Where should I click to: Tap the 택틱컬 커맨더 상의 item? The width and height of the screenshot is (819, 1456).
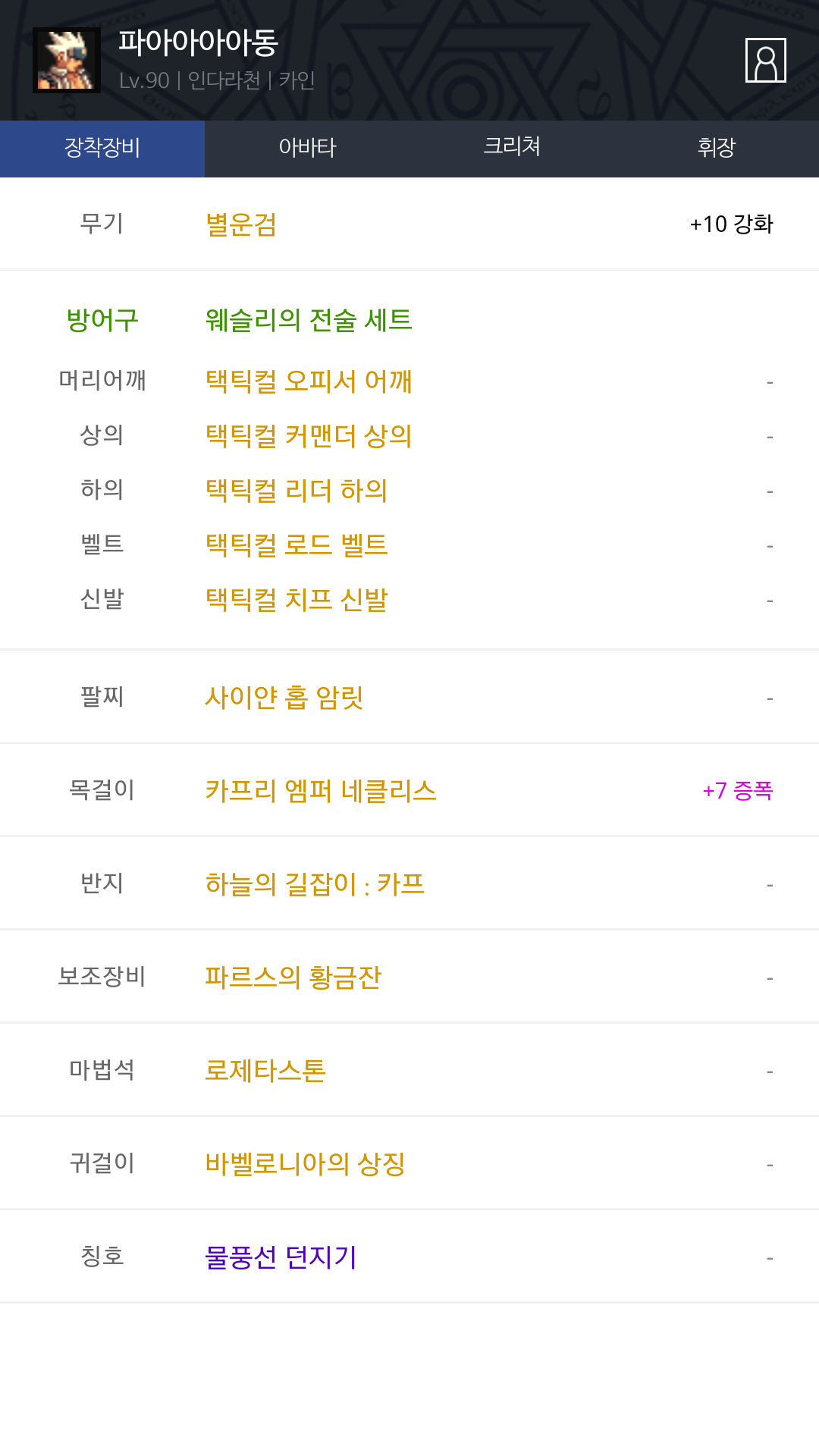tap(309, 436)
